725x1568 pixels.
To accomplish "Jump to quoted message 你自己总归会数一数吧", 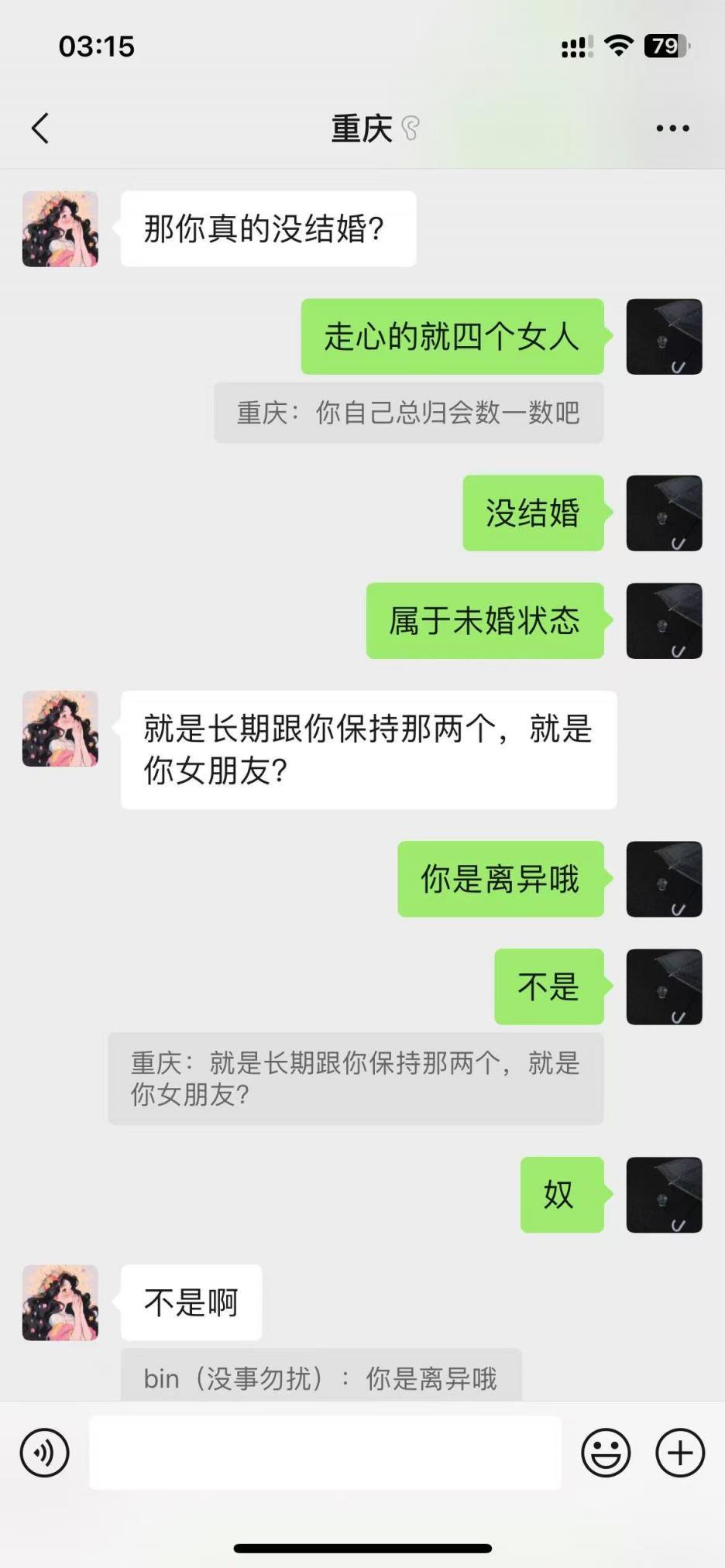I will pyautogui.click(x=408, y=413).
